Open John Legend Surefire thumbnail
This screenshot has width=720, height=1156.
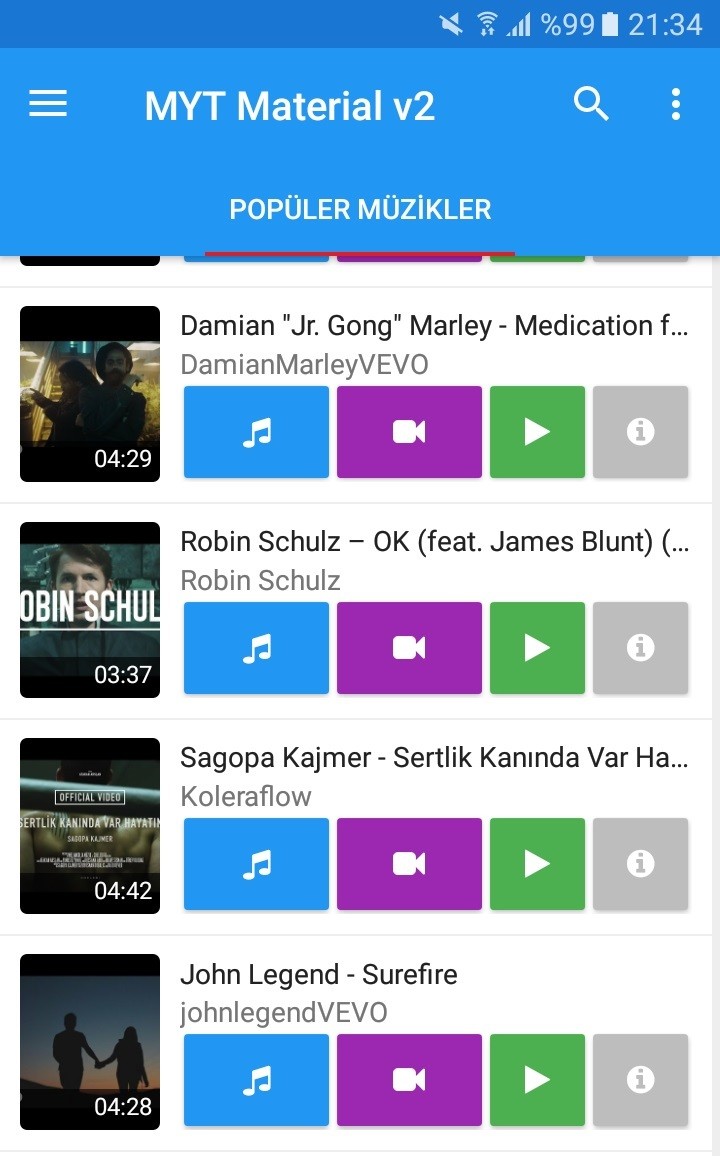tap(90, 1042)
